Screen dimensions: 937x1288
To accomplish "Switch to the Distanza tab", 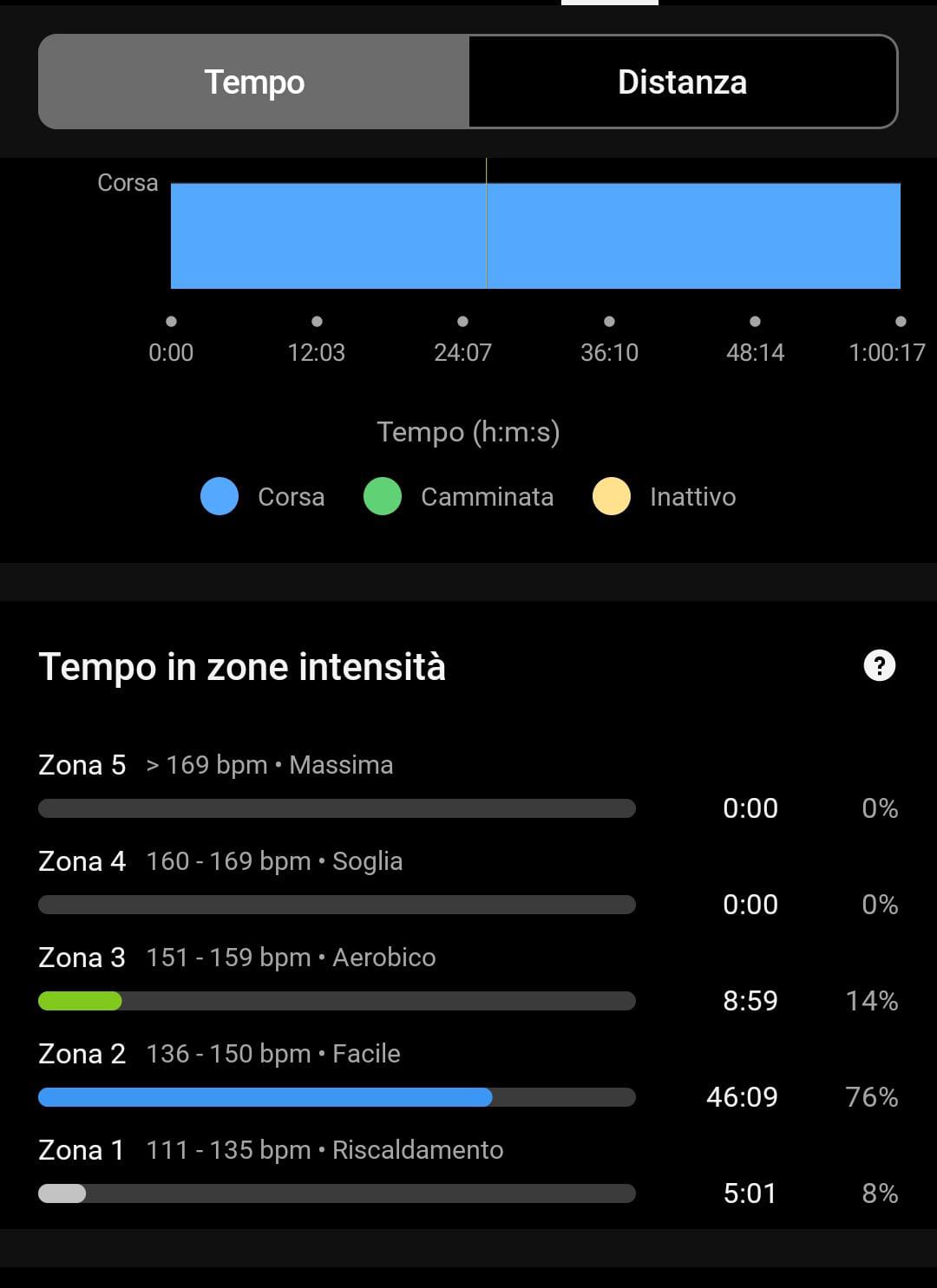I will pyautogui.click(x=682, y=82).
